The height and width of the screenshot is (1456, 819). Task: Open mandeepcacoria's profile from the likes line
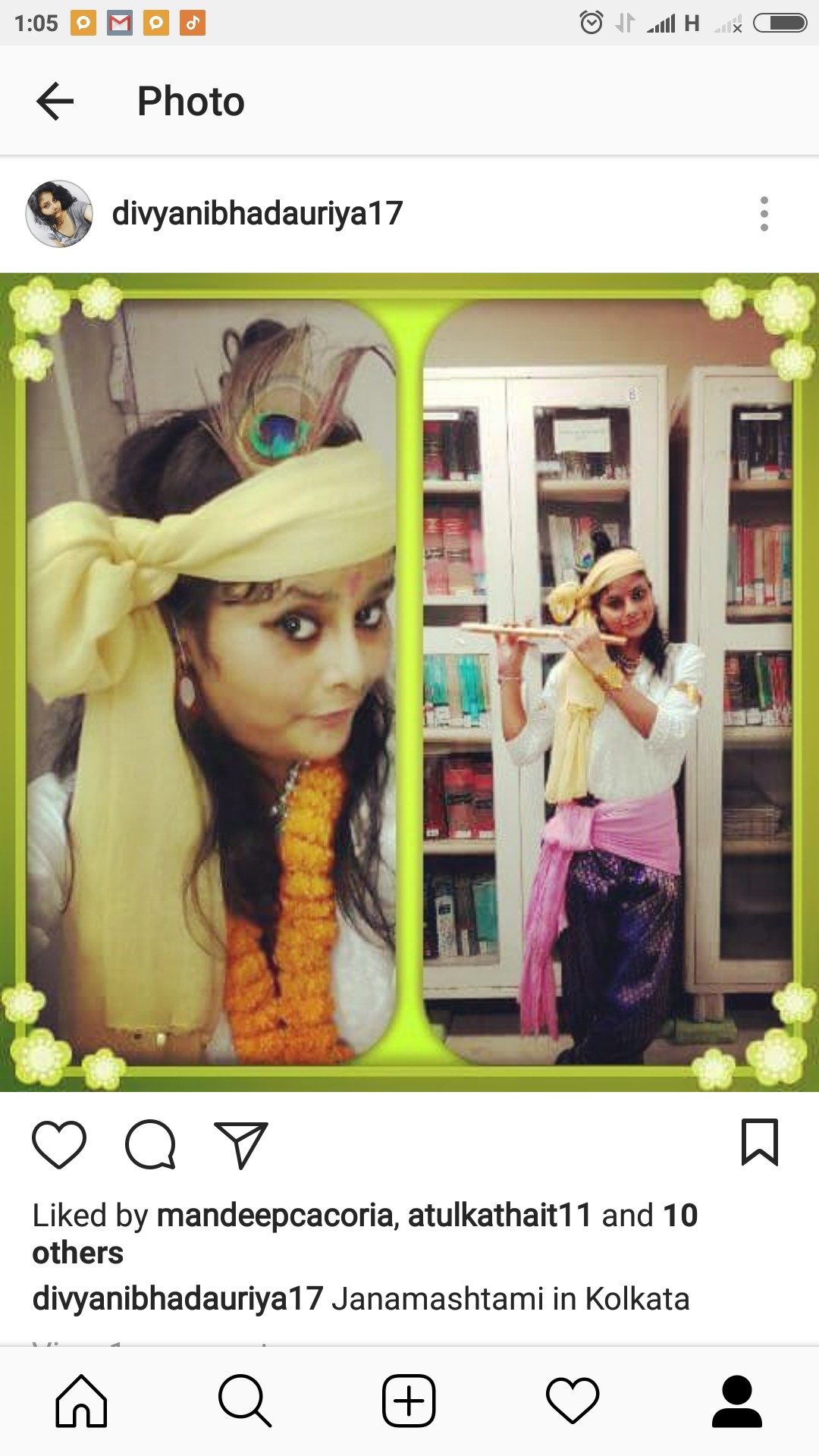point(276,1216)
